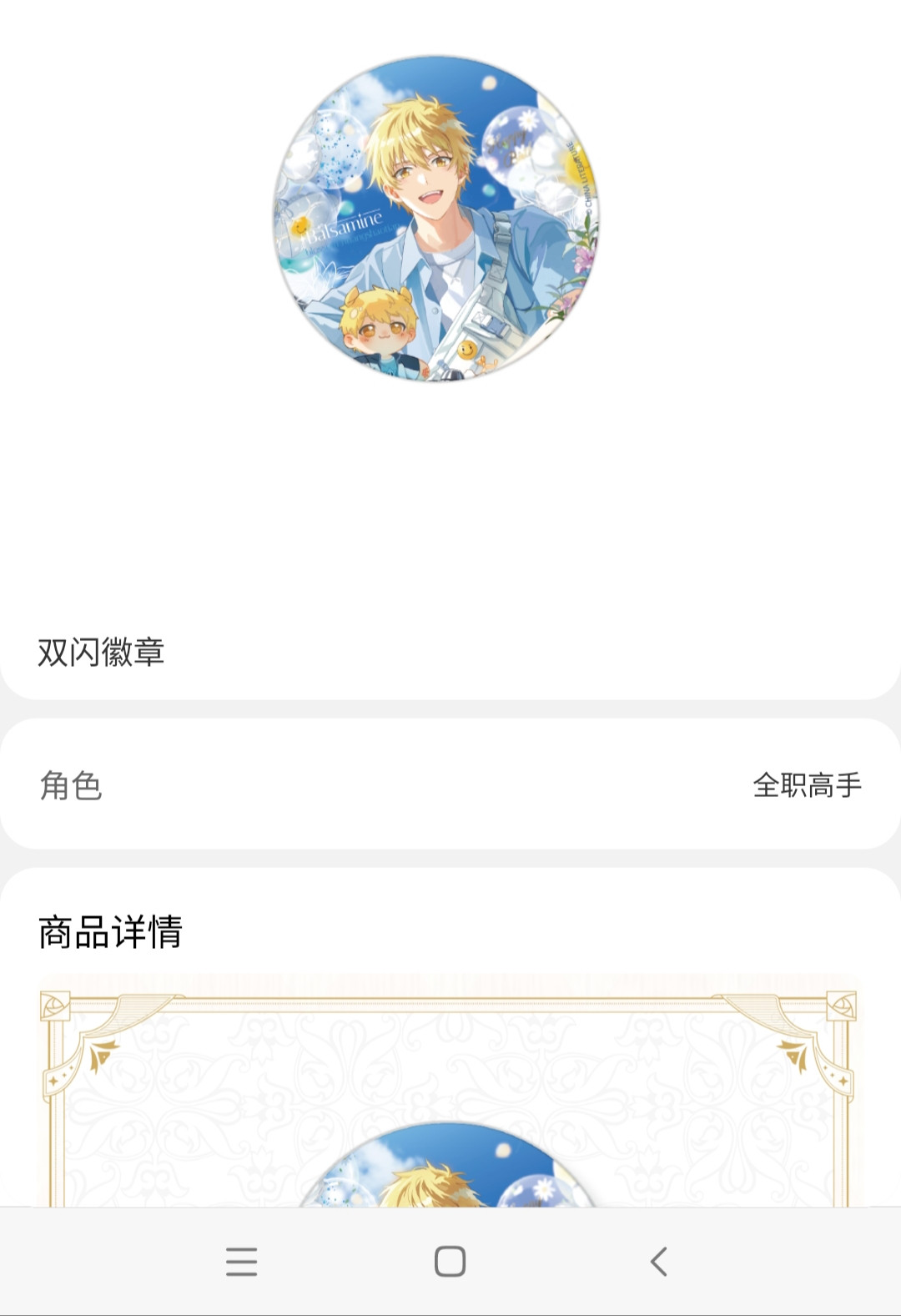This screenshot has width=901, height=1316.
Task: Open the 角色 row showing 全职高手
Action: point(450,784)
